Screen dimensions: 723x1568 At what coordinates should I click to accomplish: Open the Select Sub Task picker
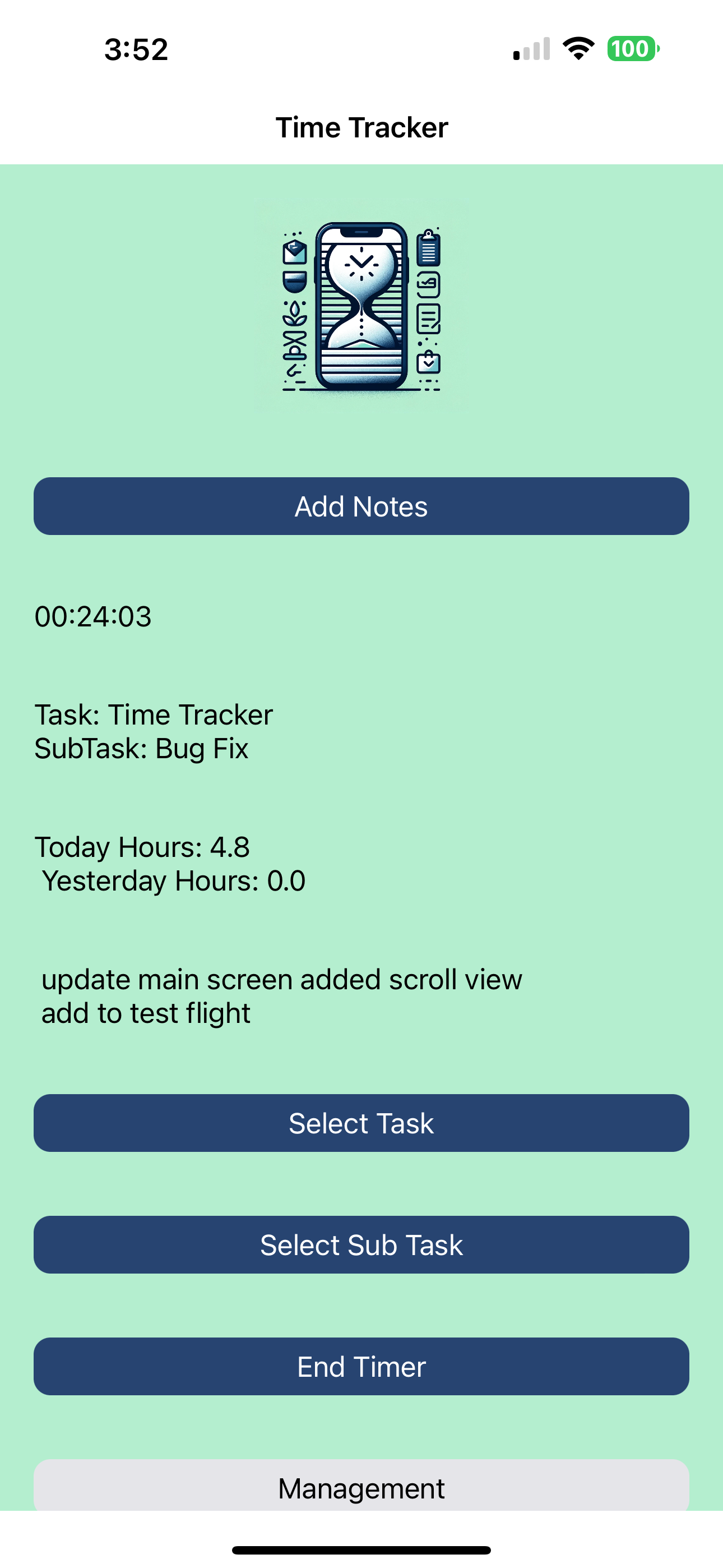pos(361,1245)
